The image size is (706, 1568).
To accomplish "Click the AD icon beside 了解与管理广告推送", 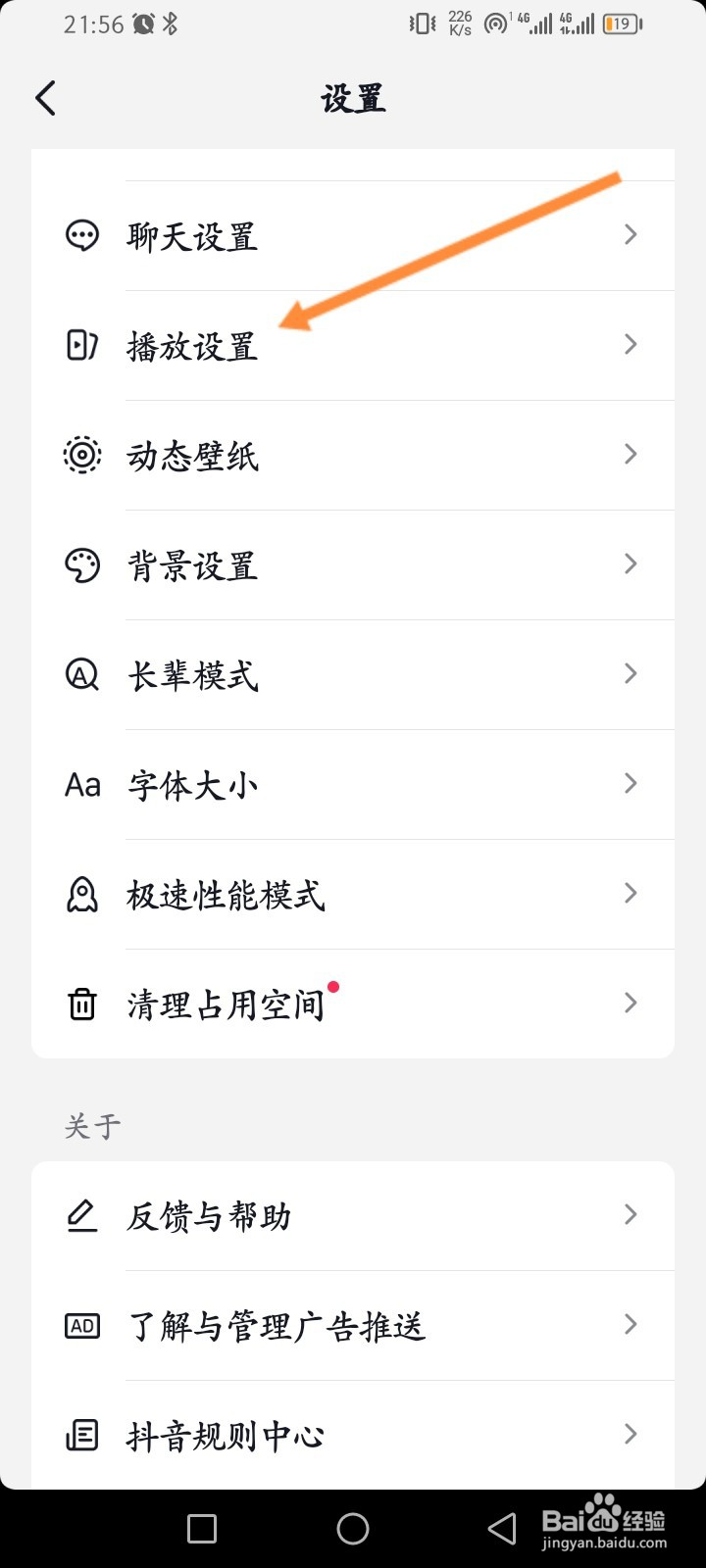I will pyautogui.click(x=82, y=1325).
